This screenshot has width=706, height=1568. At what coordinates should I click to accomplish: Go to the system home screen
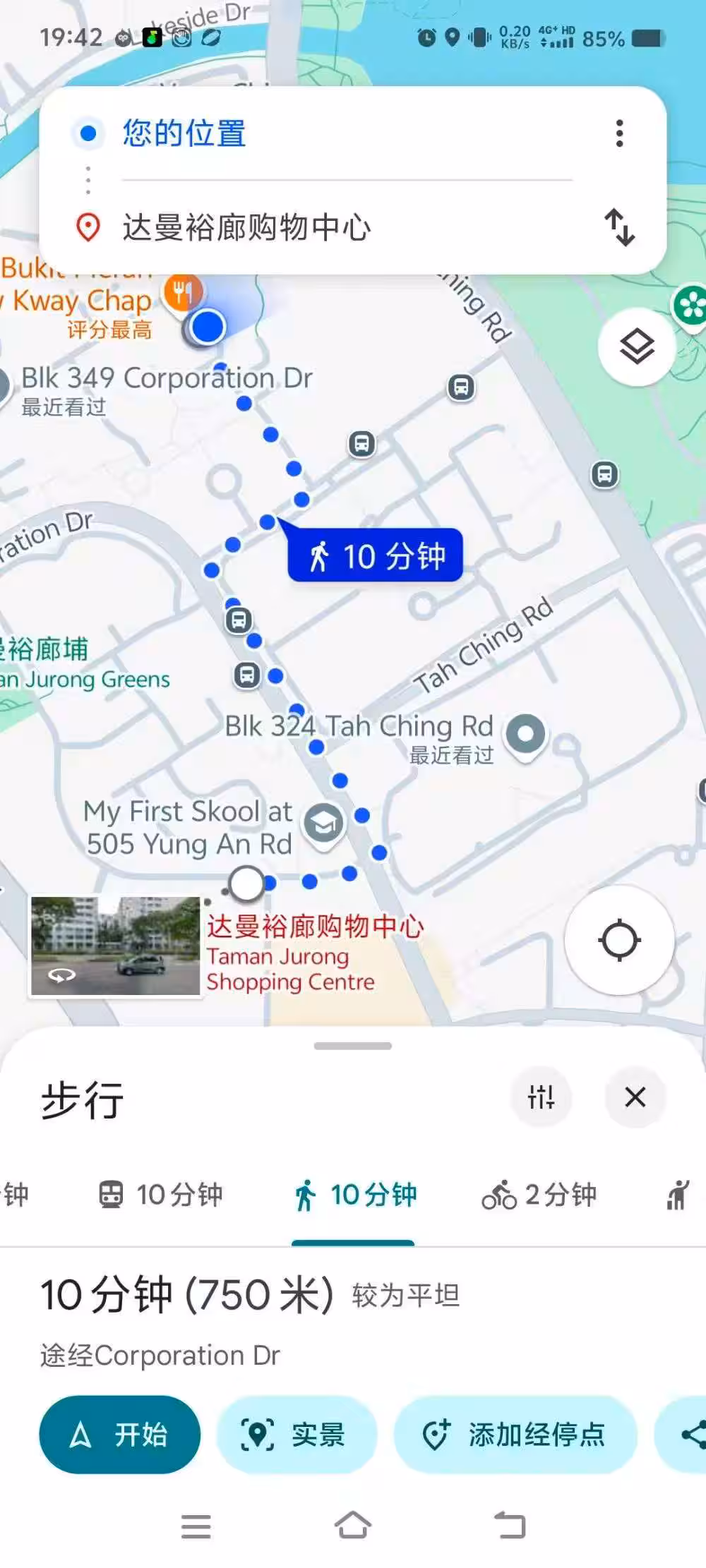353,1526
